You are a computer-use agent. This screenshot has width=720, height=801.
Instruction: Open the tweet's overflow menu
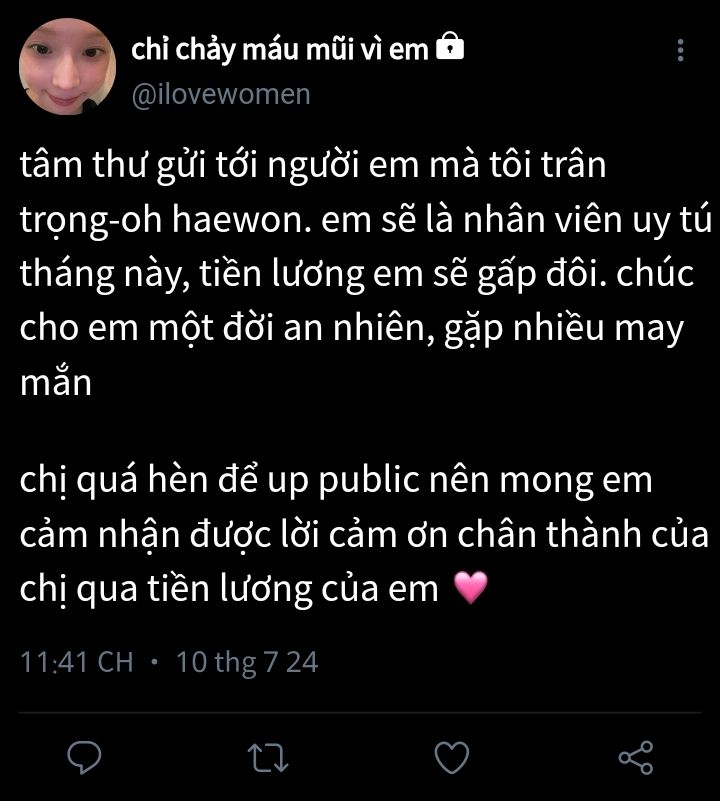(681, 50)
